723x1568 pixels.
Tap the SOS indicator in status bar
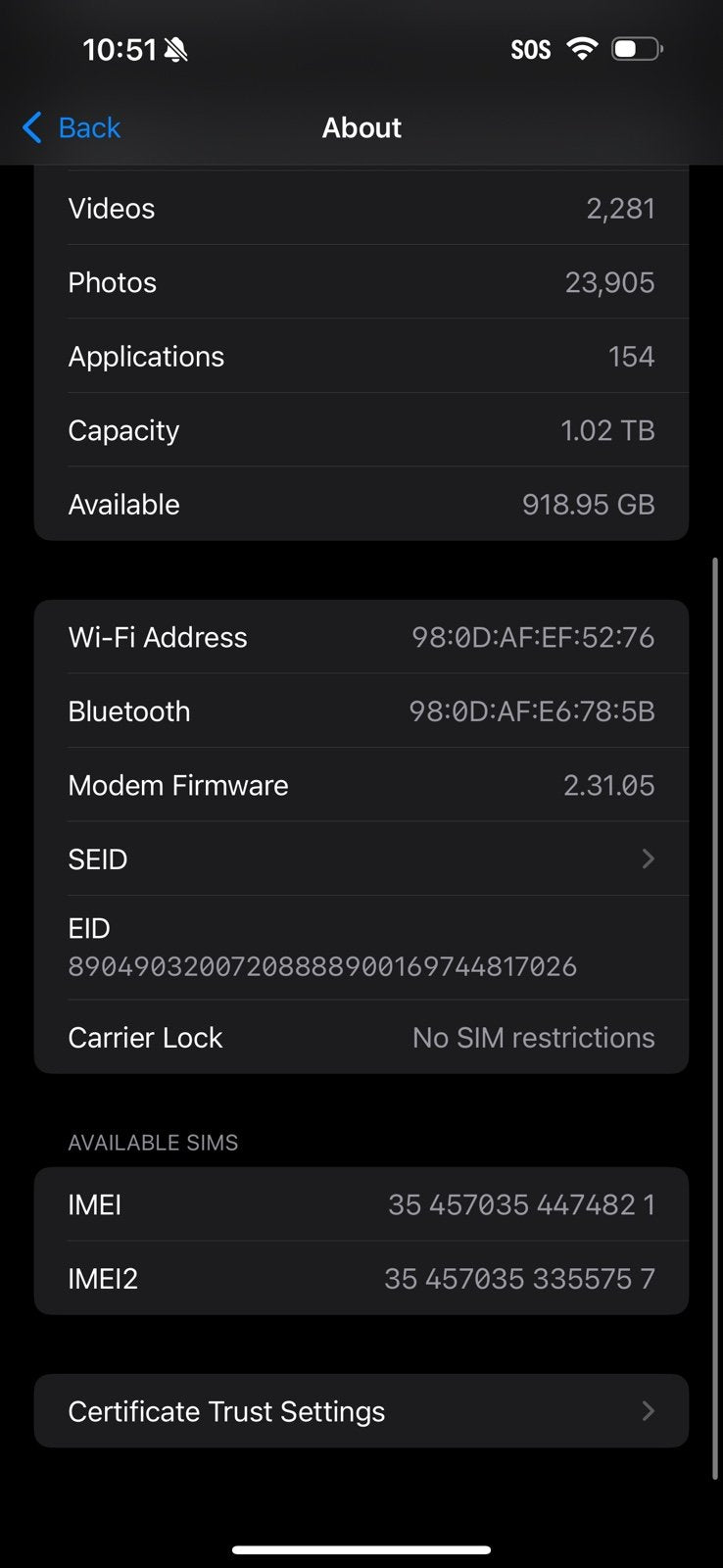click(x=529, y=49)
